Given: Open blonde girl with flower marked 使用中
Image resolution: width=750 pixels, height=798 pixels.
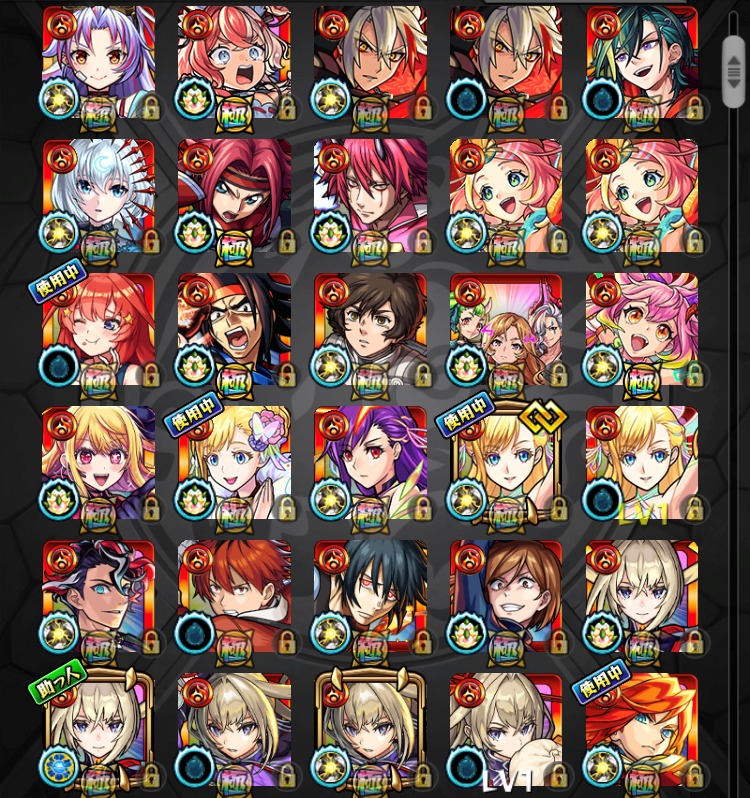Looking at the screenshot, I should tap(234, 462).
